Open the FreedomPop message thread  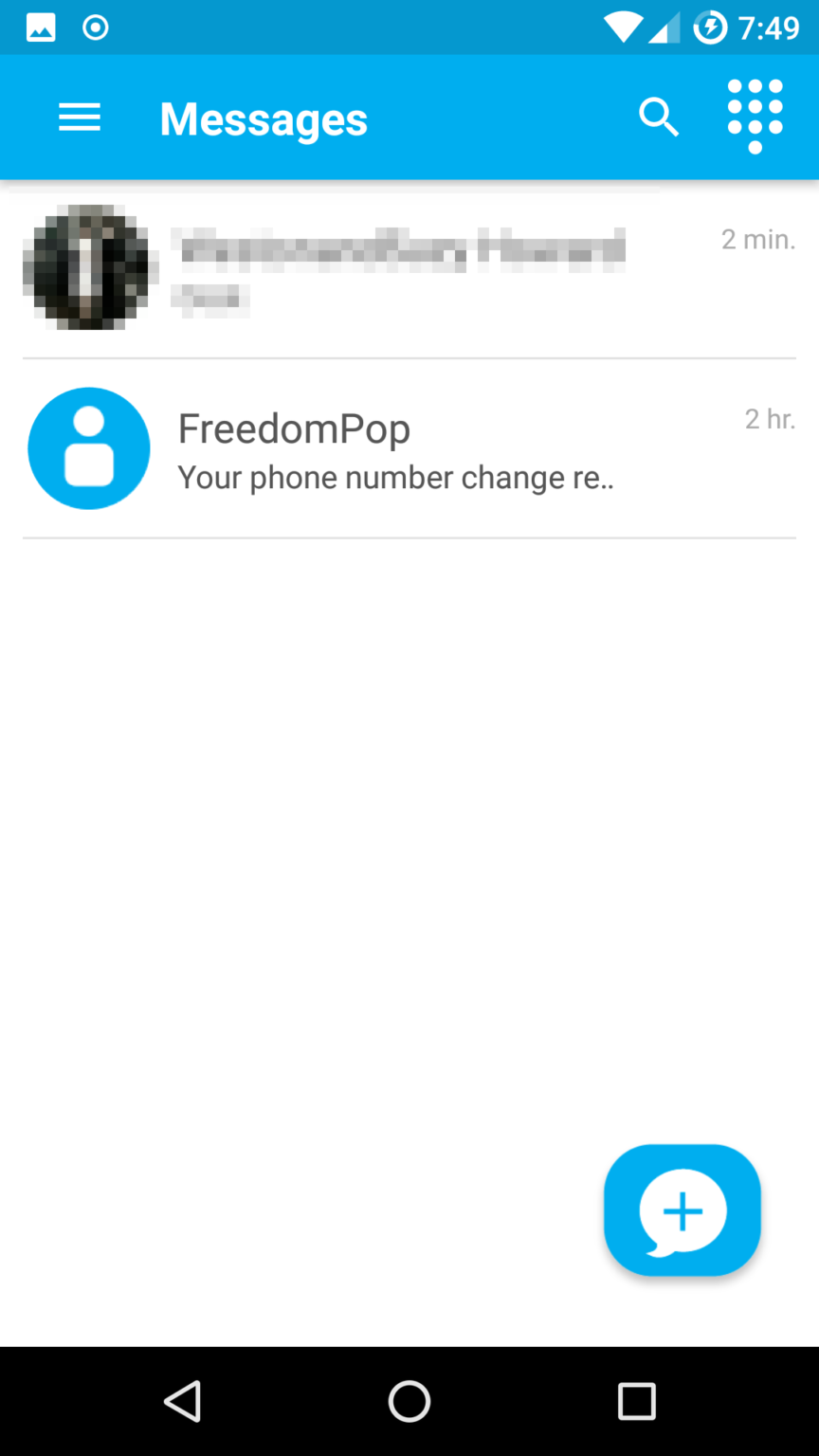coord(408,449)
